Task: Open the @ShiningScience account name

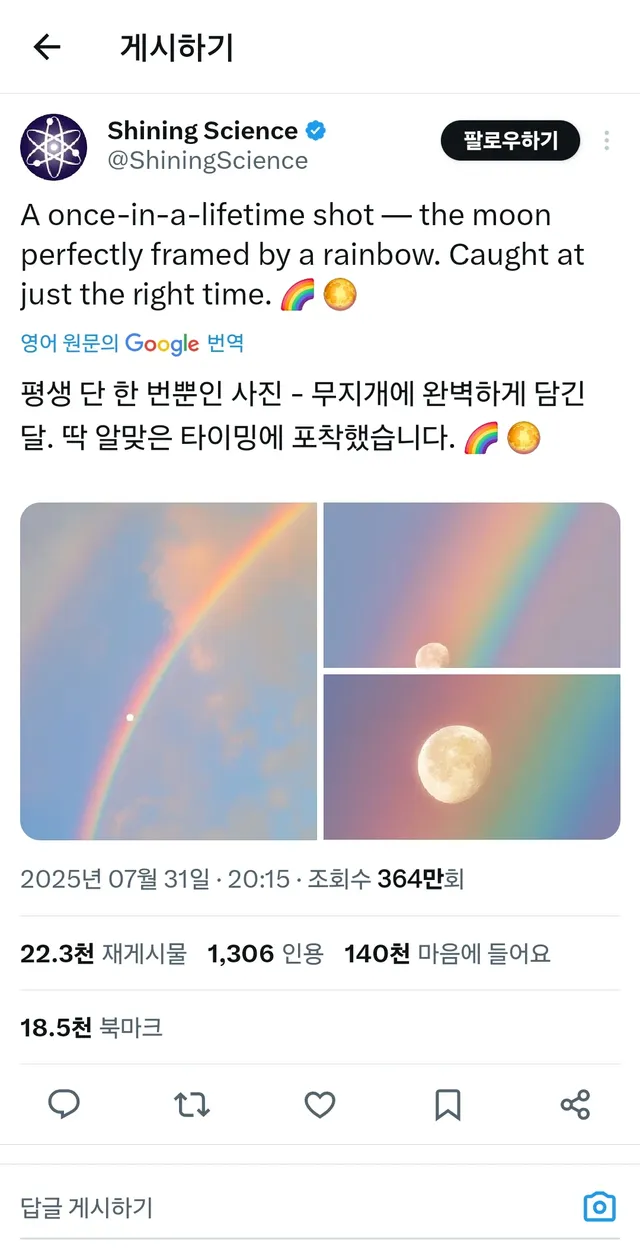Action: pyautogui.click(x=207, y=160)
